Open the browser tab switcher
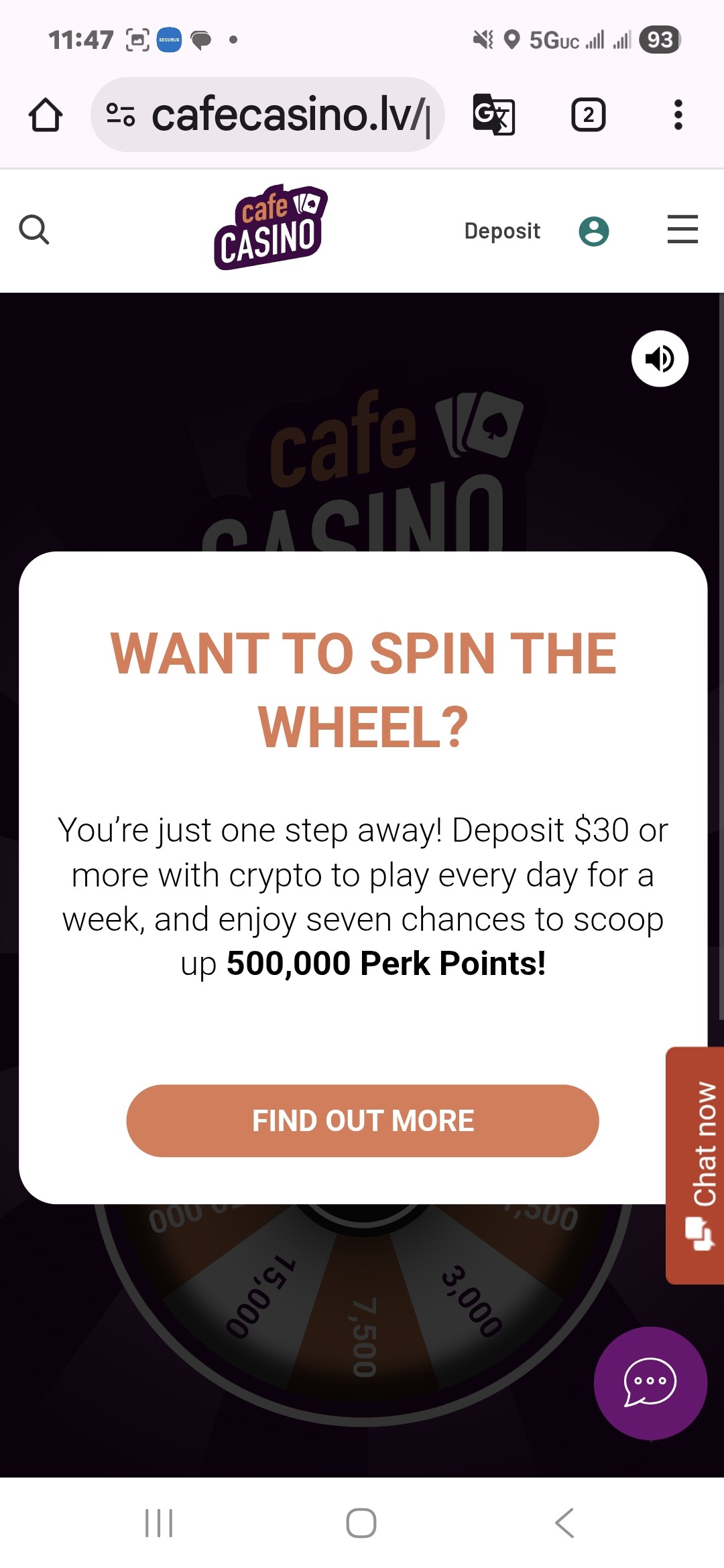724x1568 pixels. 588,115
